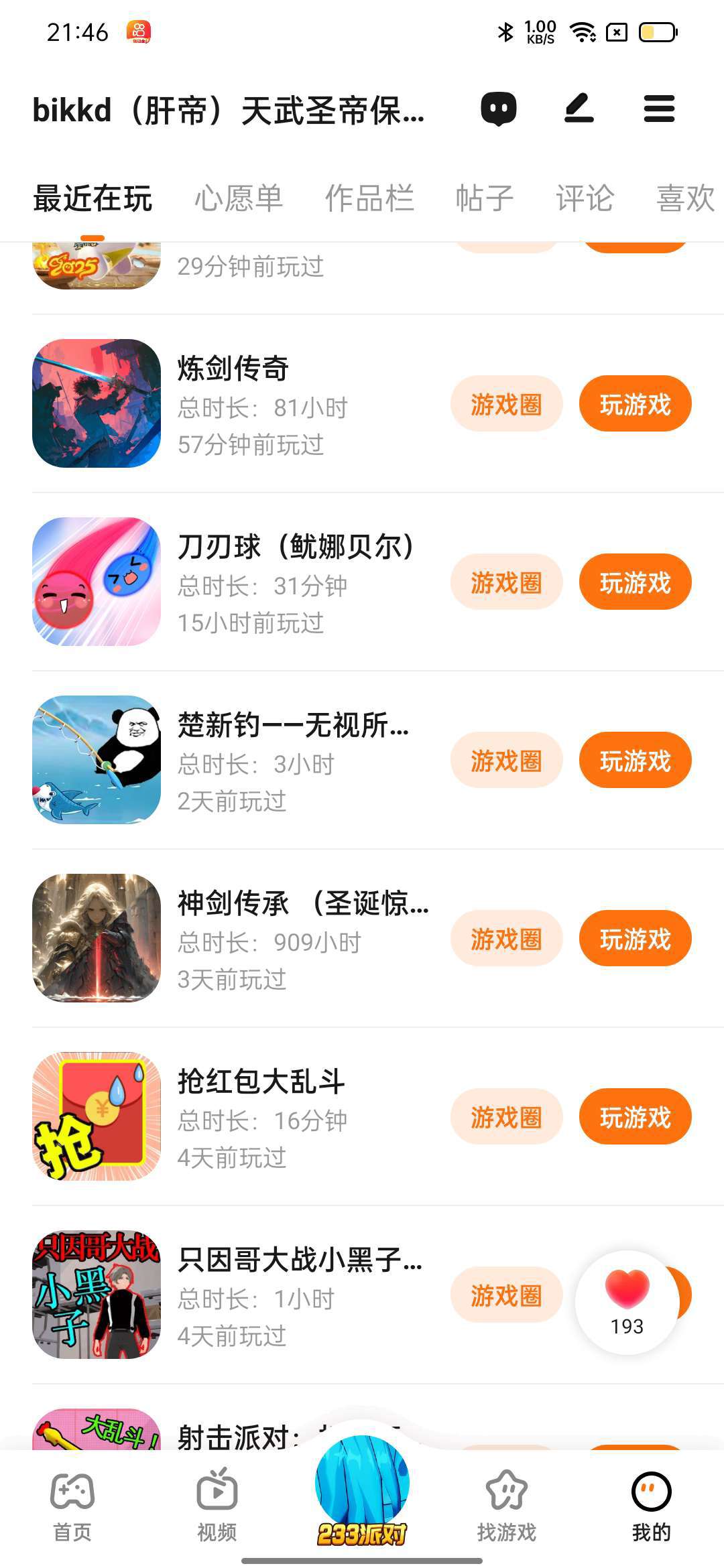
Task: Tap the heart like button showing 193
Action: click(627, 1301)
